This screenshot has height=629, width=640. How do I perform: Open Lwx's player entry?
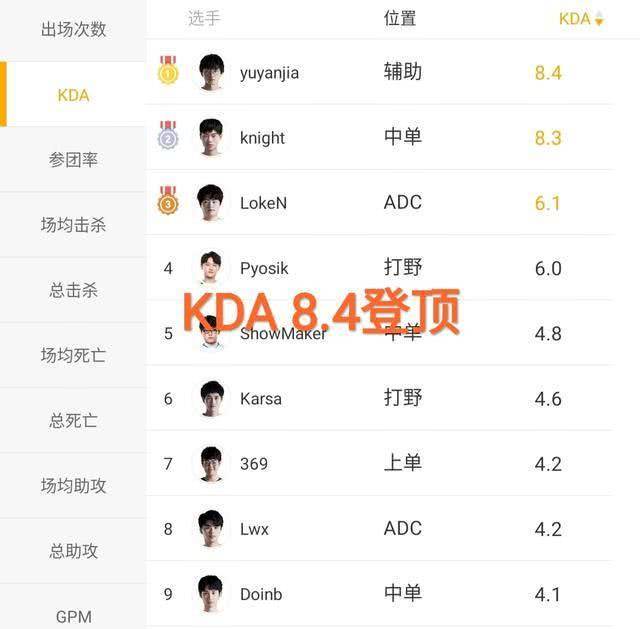click(254, 529)
